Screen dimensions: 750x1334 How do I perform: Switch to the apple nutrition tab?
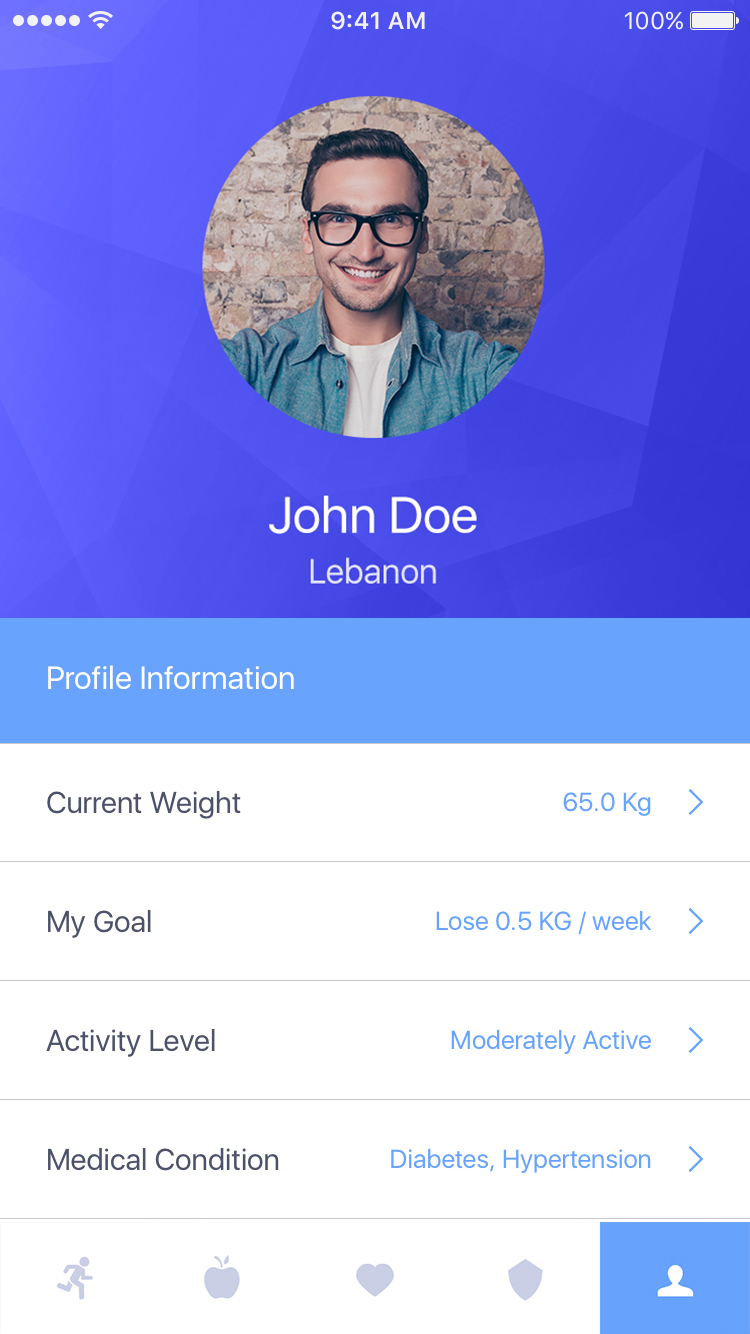click(x=222, y=1278)
